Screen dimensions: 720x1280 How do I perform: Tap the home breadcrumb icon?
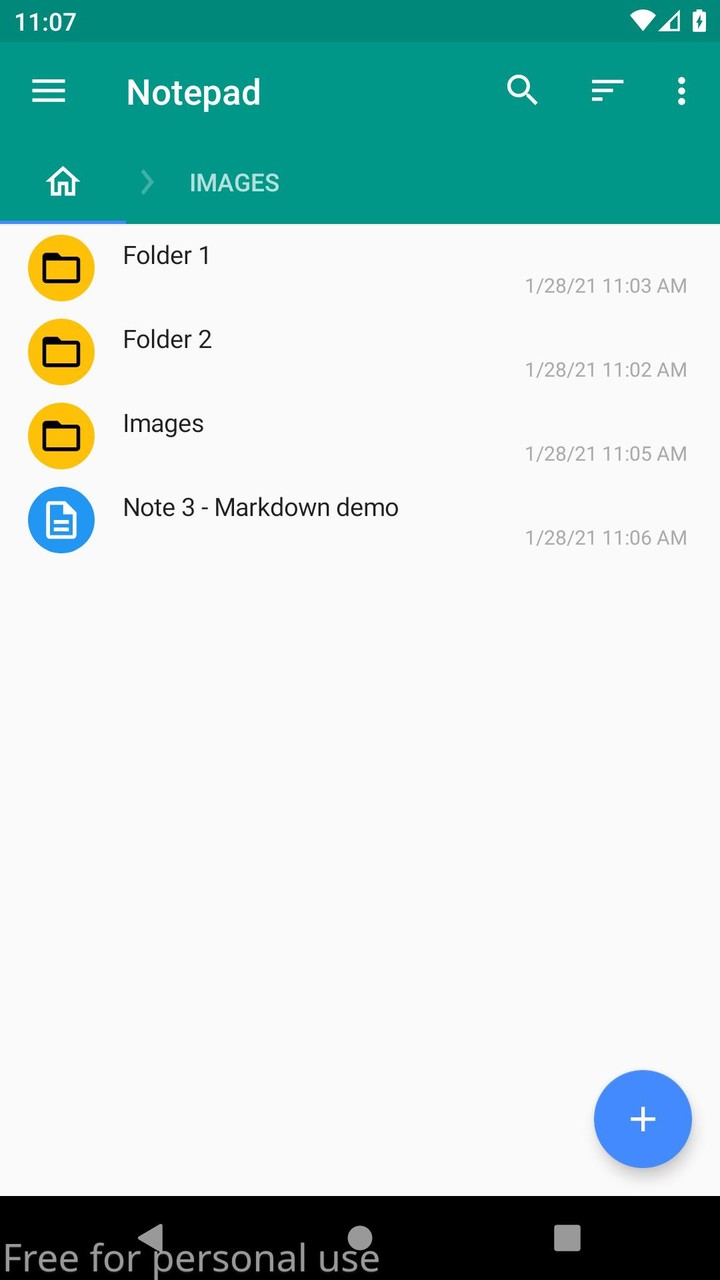(61, 181)
